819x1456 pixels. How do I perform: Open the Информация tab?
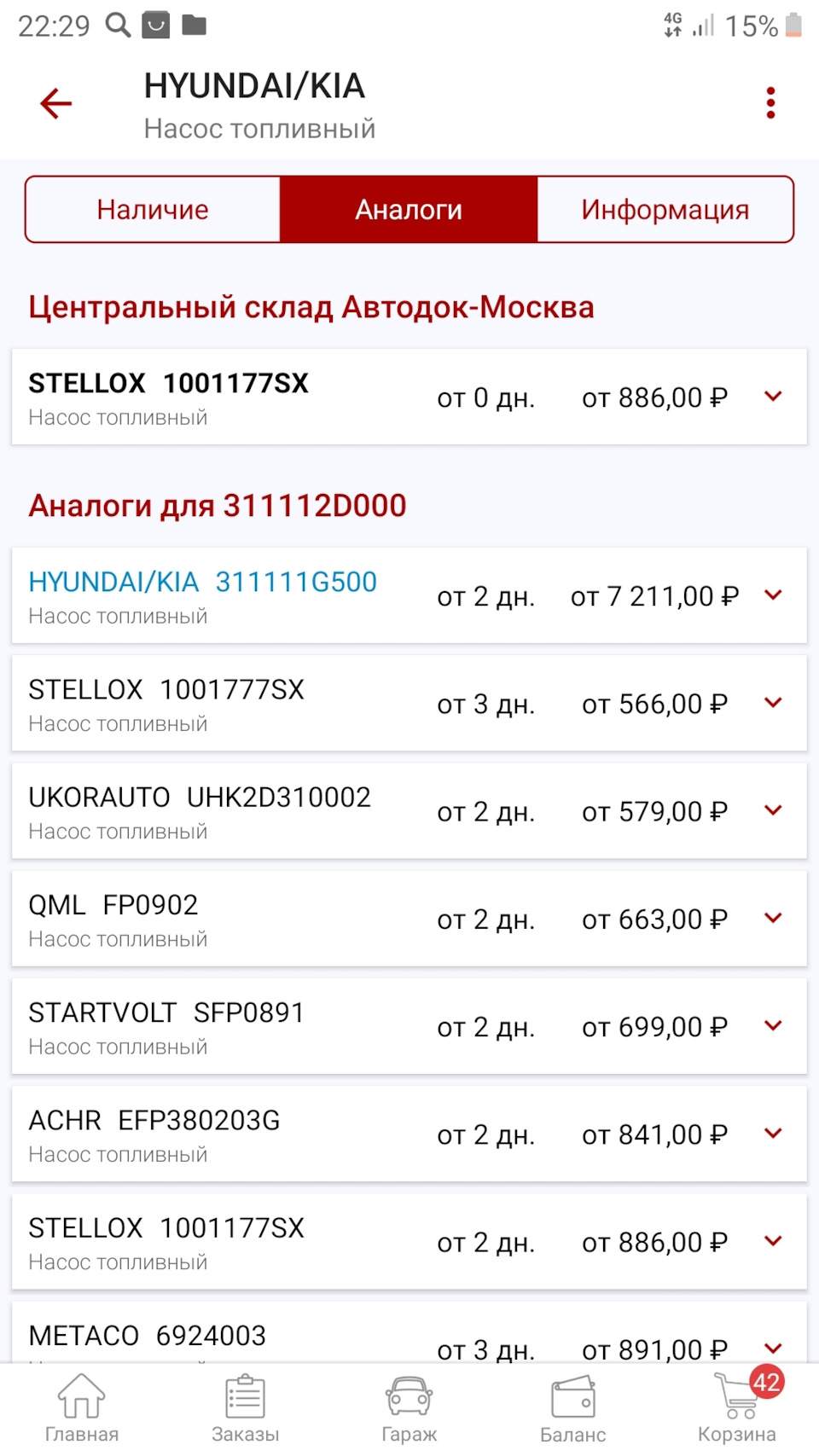(x=665, y=208)
